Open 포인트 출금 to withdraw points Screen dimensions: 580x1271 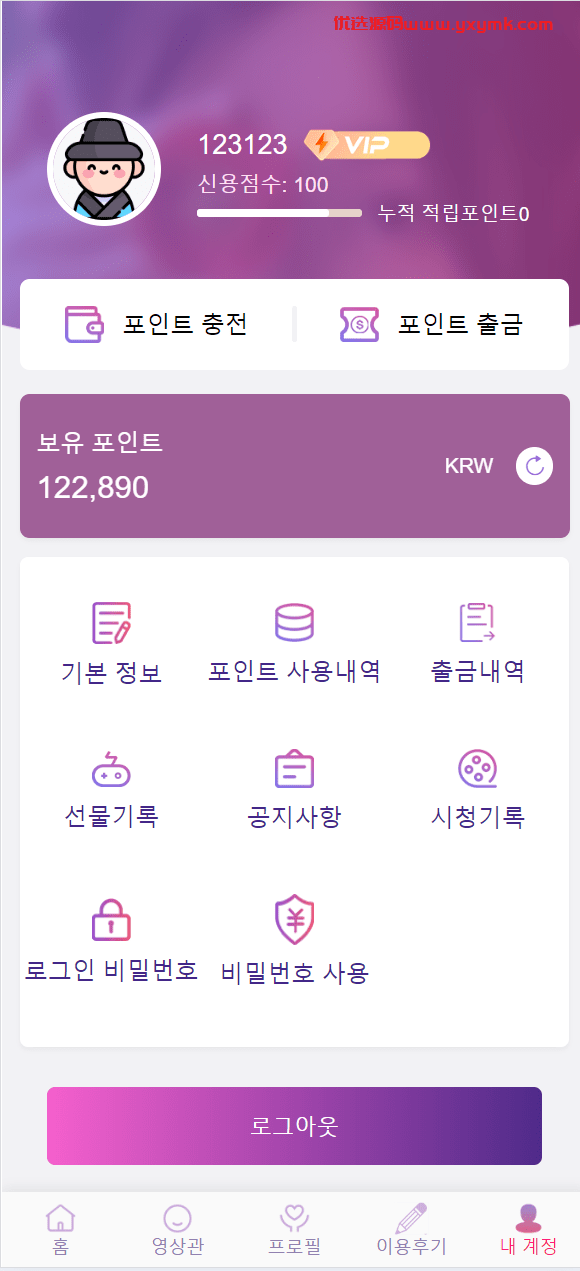[431, 325]
